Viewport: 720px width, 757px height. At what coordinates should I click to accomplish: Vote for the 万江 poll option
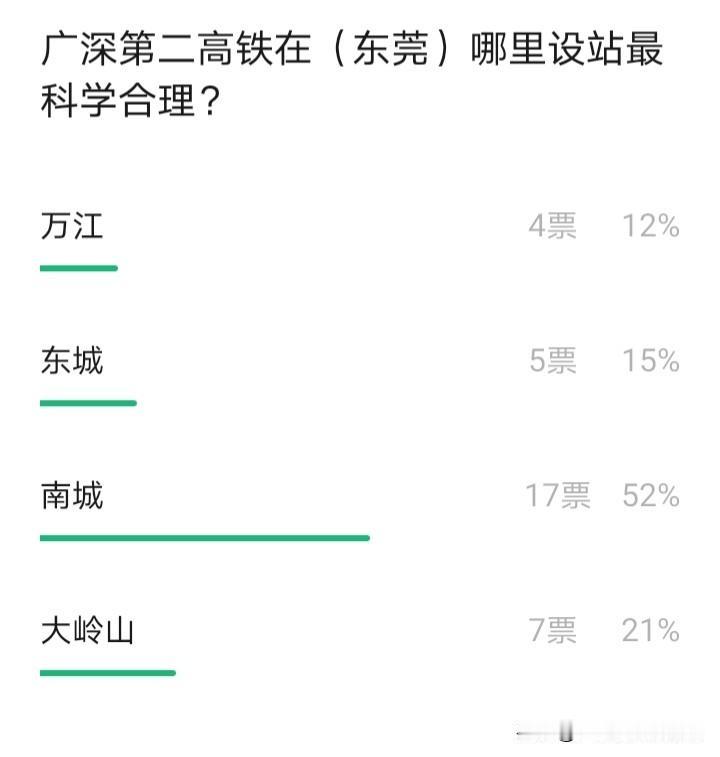[70, 227]
